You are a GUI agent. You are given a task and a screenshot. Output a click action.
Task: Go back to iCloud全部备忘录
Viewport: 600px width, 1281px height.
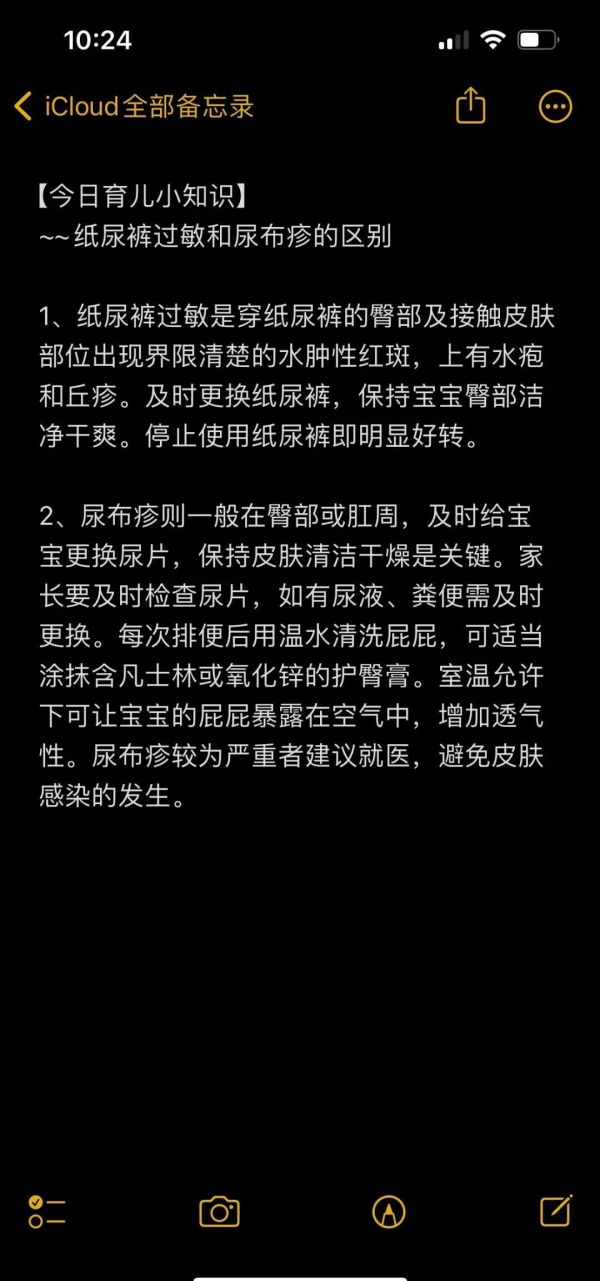click(x=134, y=106)
